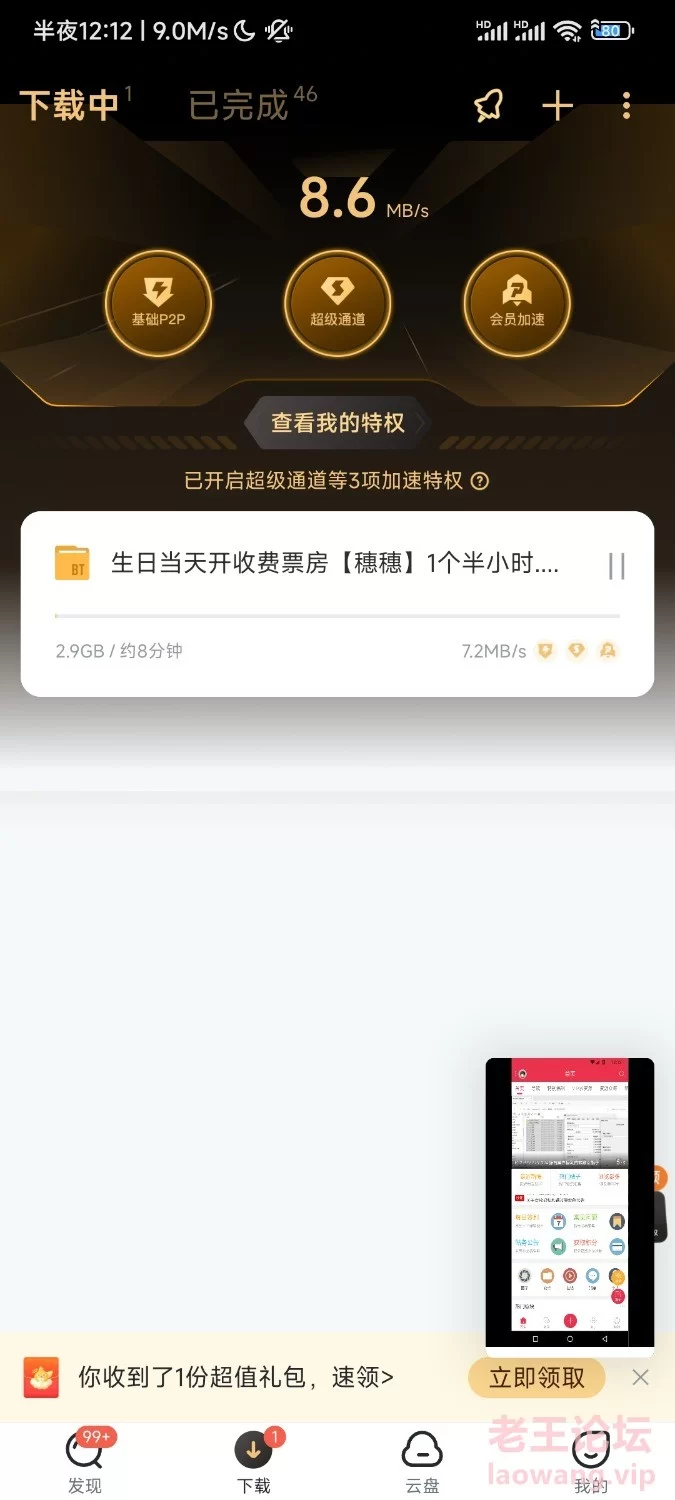
Task: Open the floating screenshot preview thumbnail
Action: (x=569, y=1200)
